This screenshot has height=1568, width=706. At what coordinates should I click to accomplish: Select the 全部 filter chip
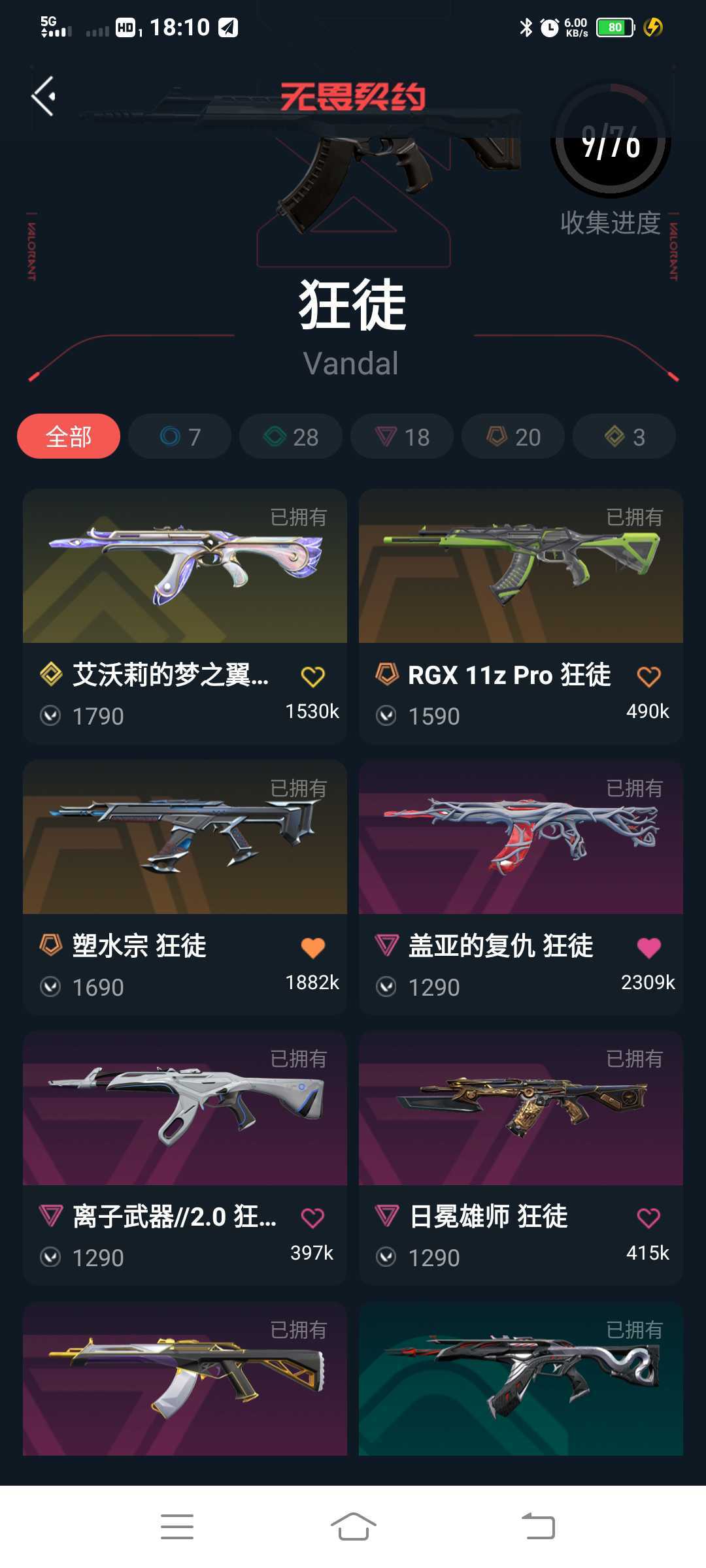click(x=69, y=436)
